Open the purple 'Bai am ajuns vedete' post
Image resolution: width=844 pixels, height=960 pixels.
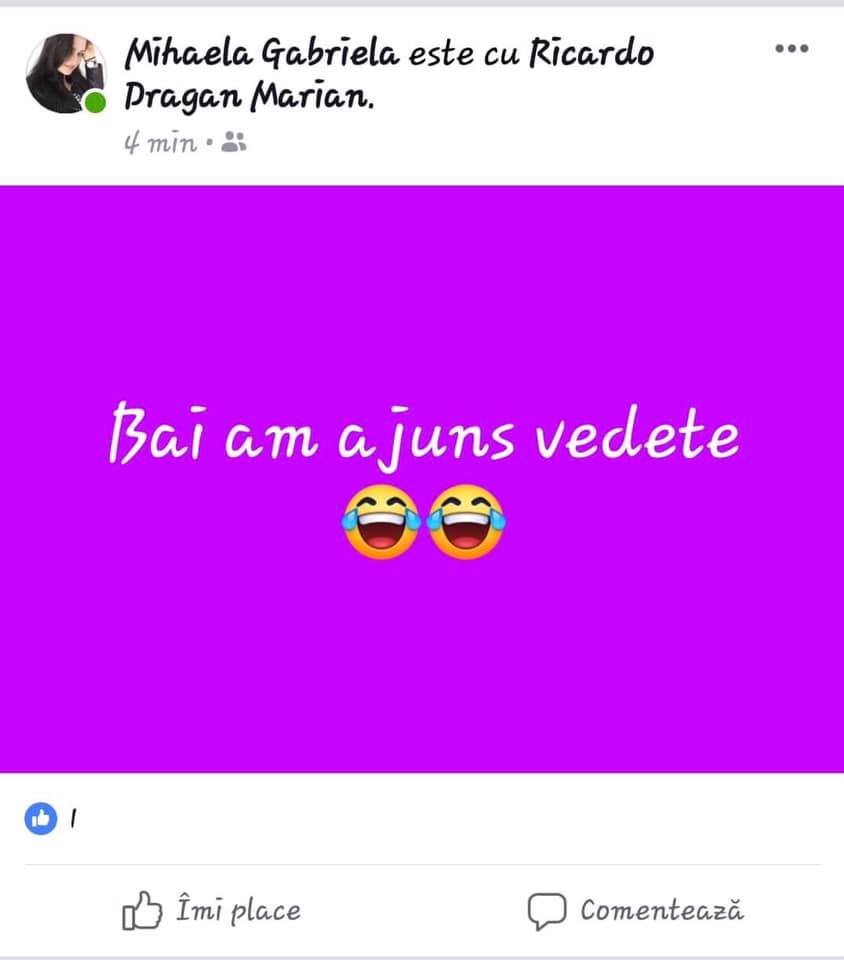click(x=422, y=478)
